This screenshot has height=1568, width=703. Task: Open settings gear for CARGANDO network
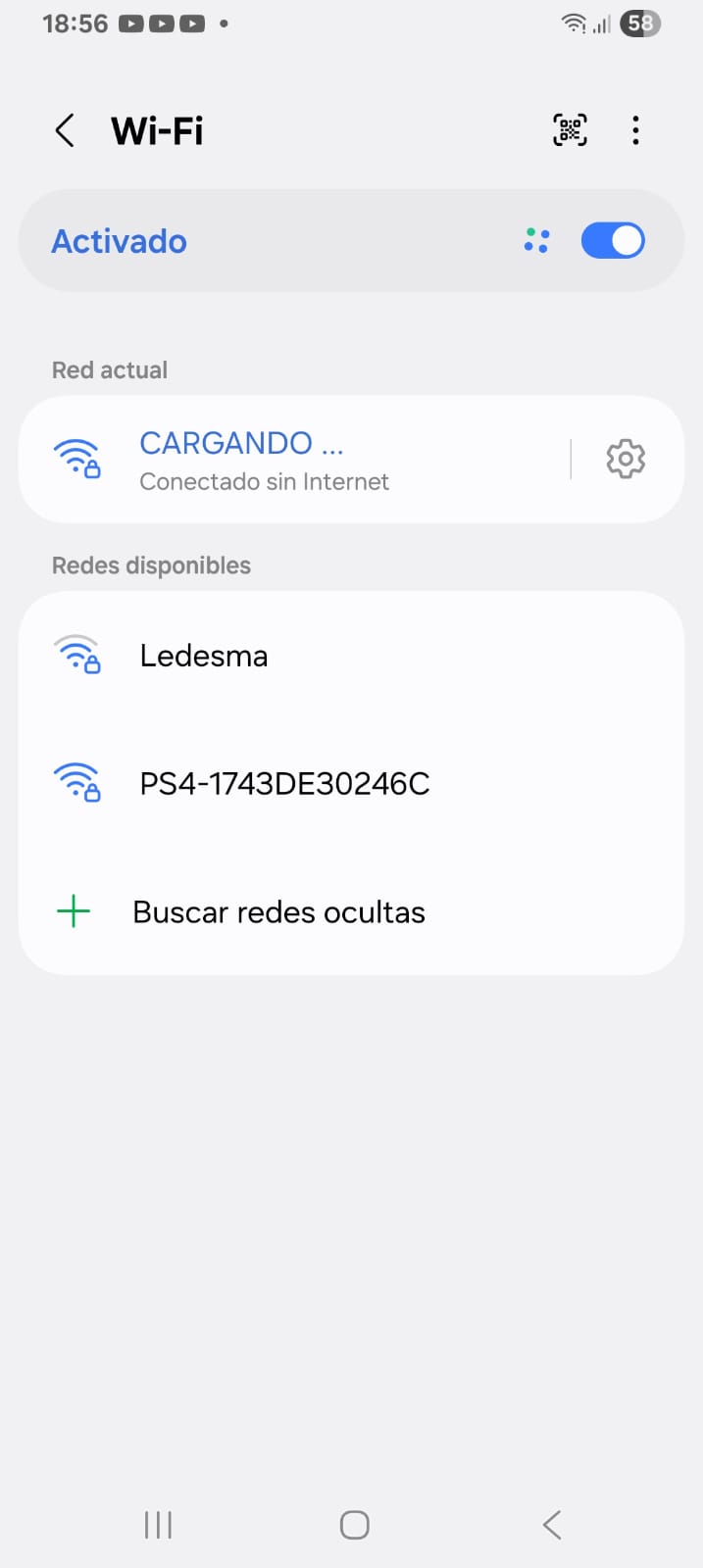[x=626, y=459]
